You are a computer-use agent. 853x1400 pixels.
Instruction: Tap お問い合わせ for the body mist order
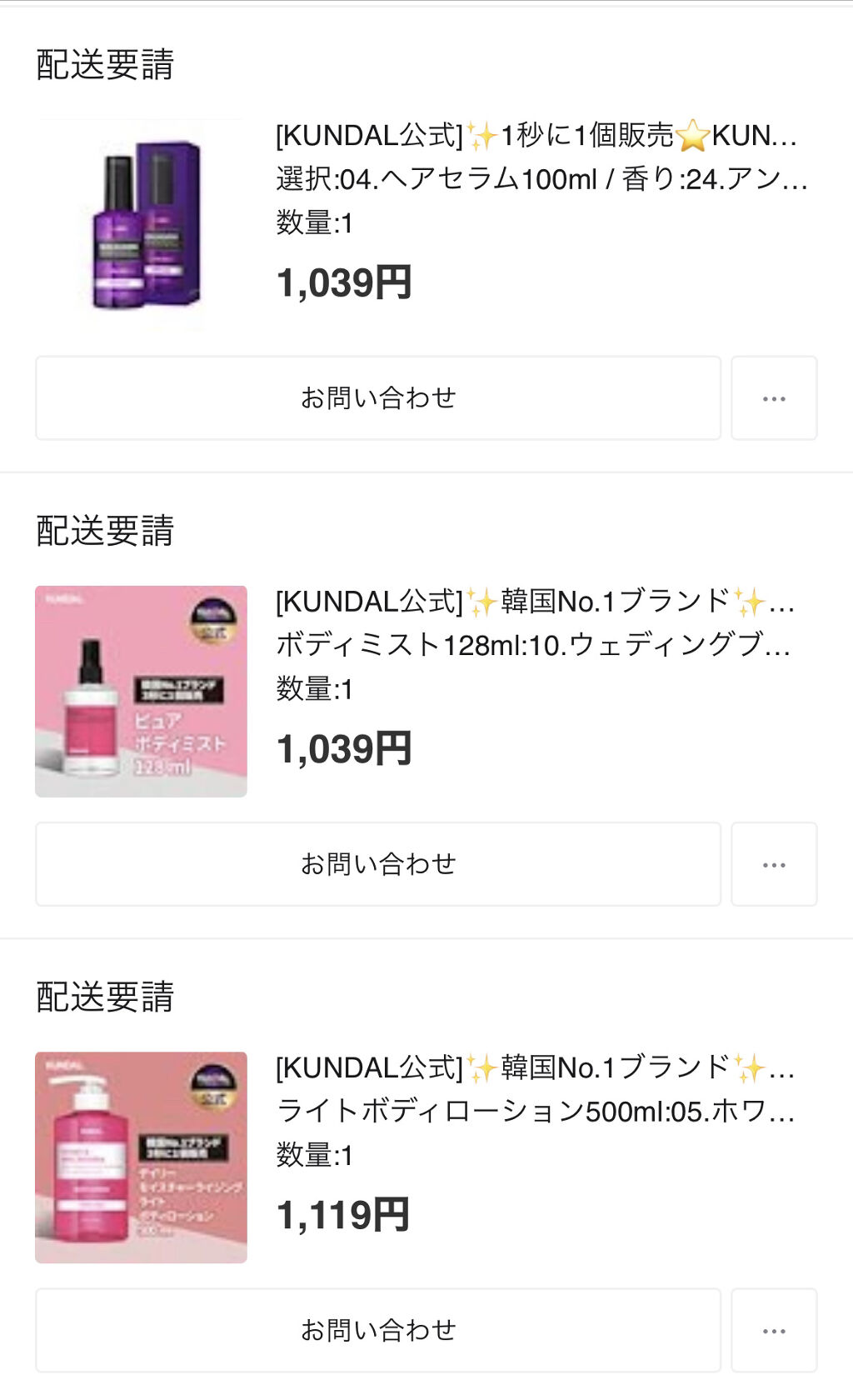(x=377, y=863)
